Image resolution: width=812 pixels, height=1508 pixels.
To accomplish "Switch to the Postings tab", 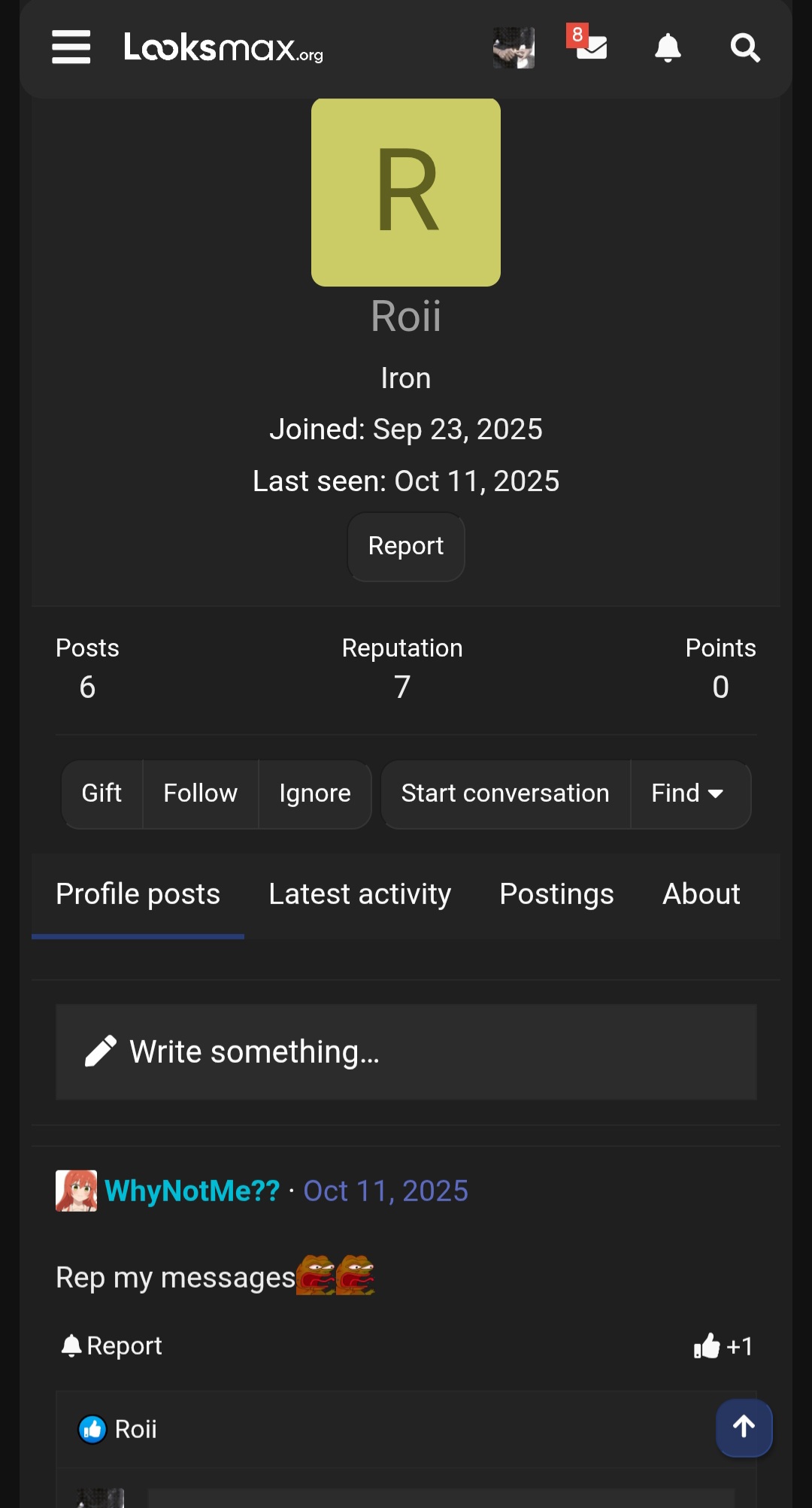I will tap(556, 894).
